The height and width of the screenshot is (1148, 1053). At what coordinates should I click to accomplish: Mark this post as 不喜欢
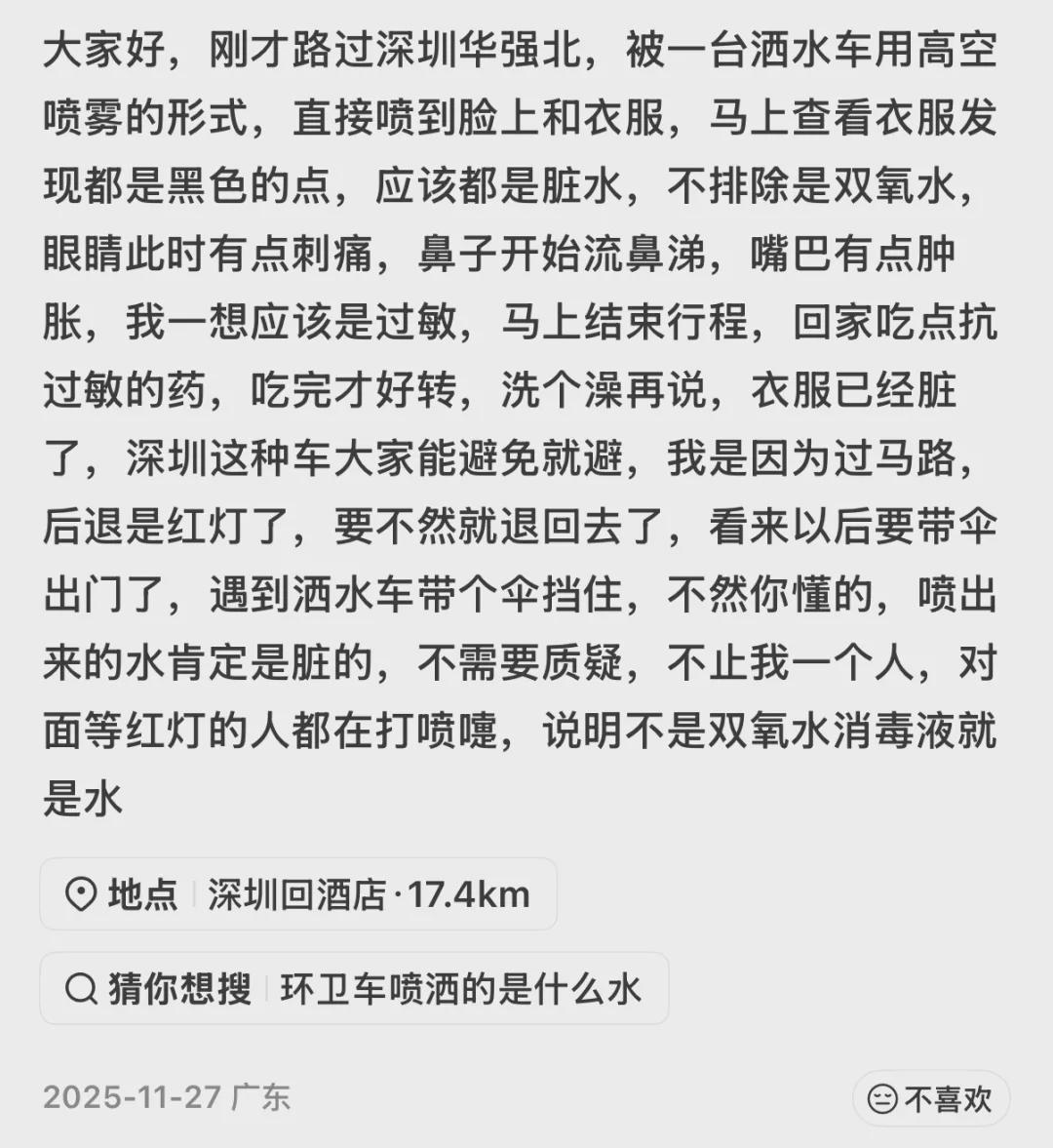(930, 1099)
